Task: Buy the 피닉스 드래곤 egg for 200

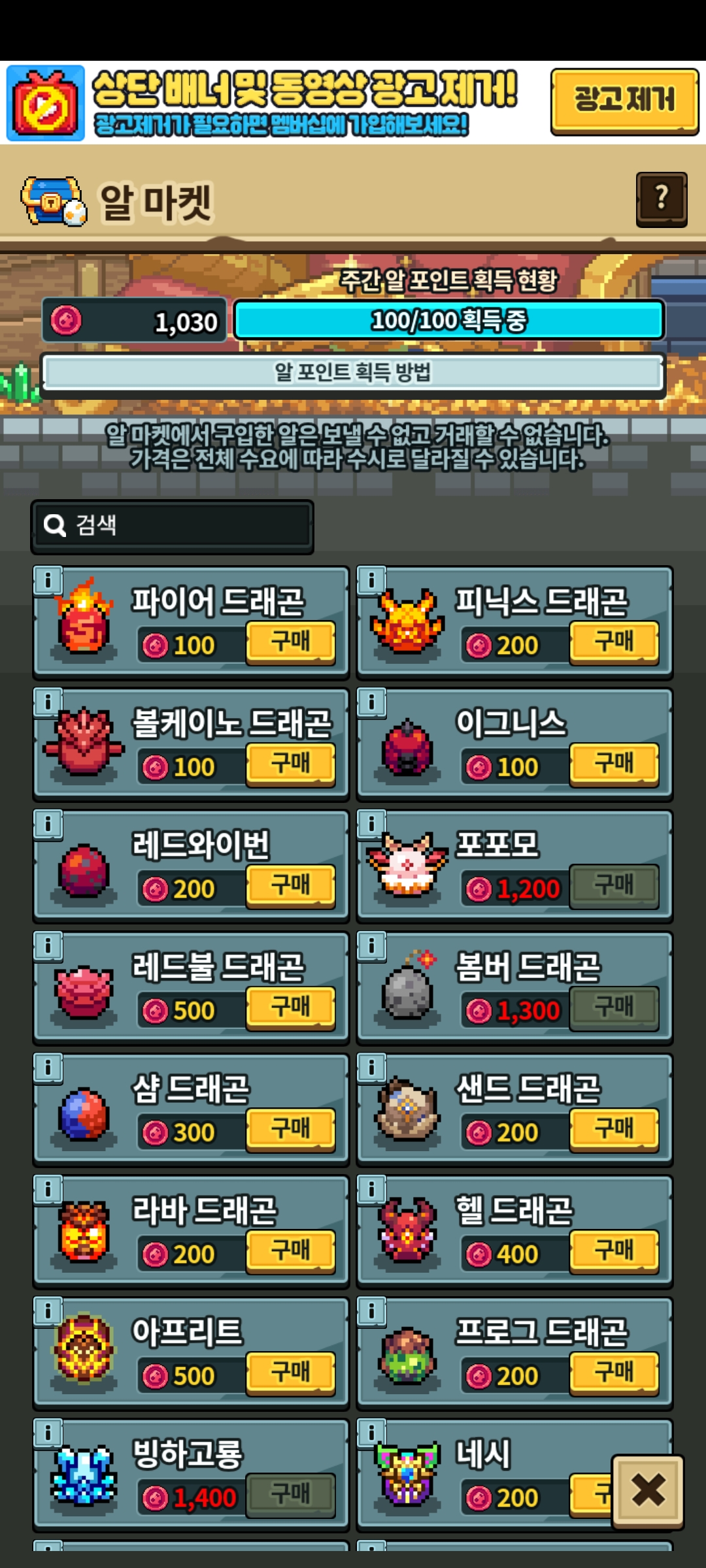Action: click(614, 642)
